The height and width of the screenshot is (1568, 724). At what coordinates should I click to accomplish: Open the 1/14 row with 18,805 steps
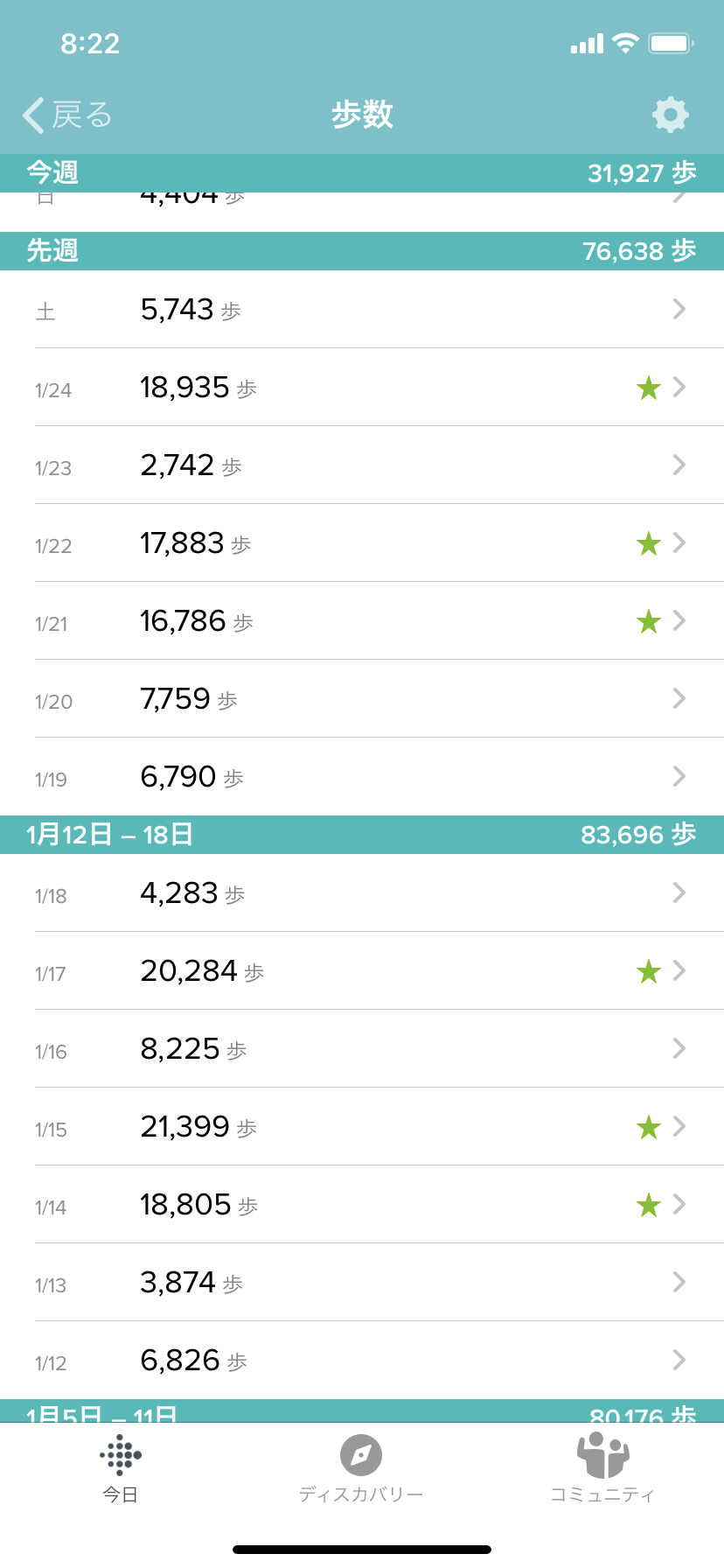[362, 1205]
